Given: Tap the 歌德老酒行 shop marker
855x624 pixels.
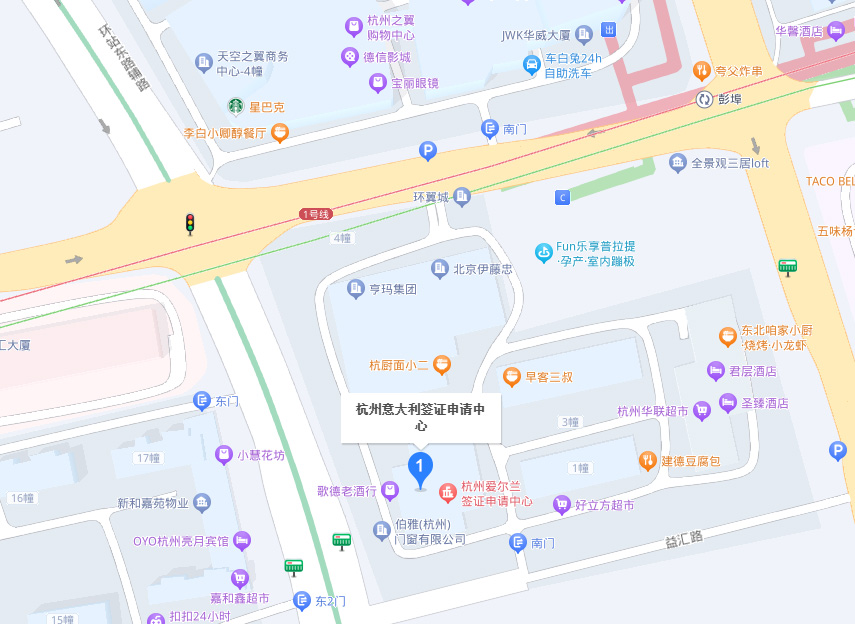Looking at the screenshot, I should tap(390, 490).
